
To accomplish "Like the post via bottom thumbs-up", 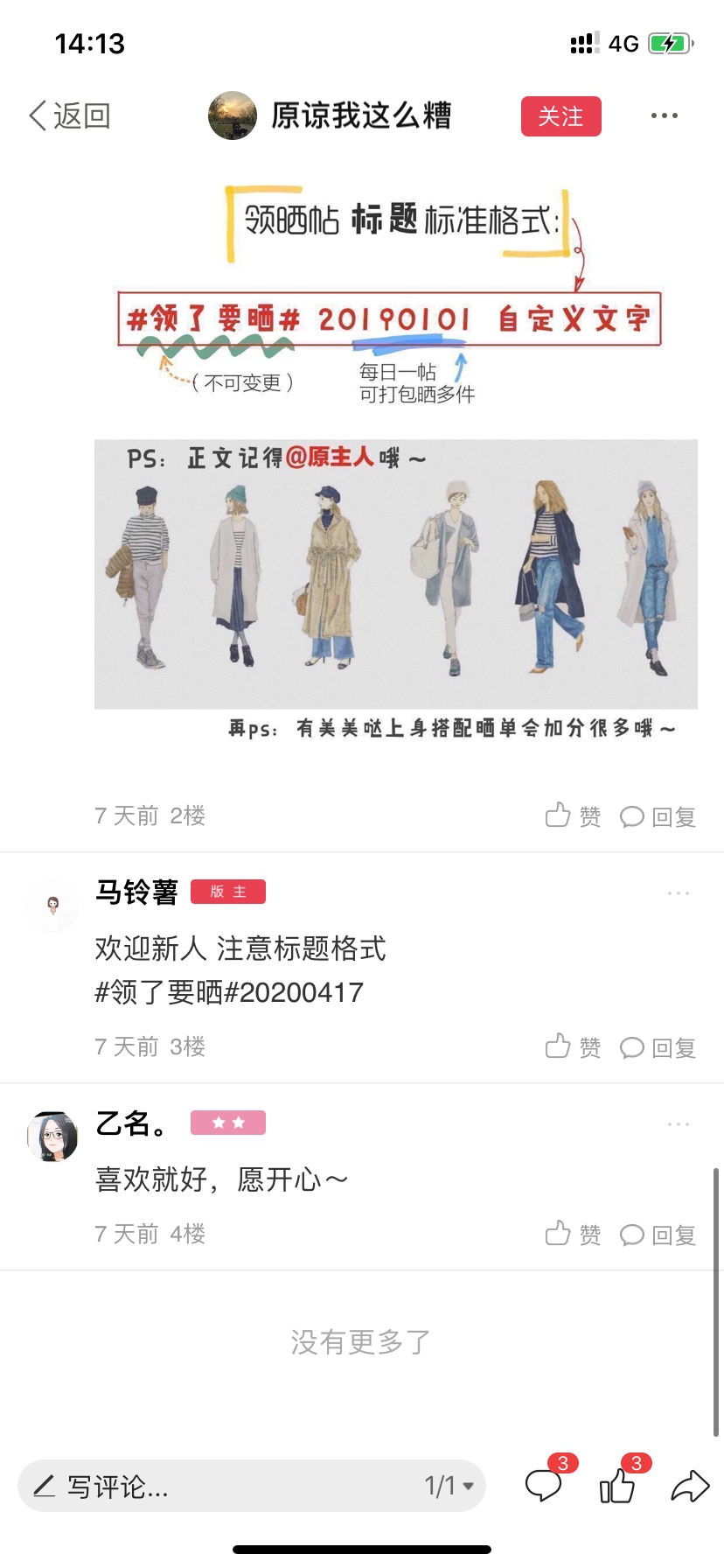I will [617, 1485].
